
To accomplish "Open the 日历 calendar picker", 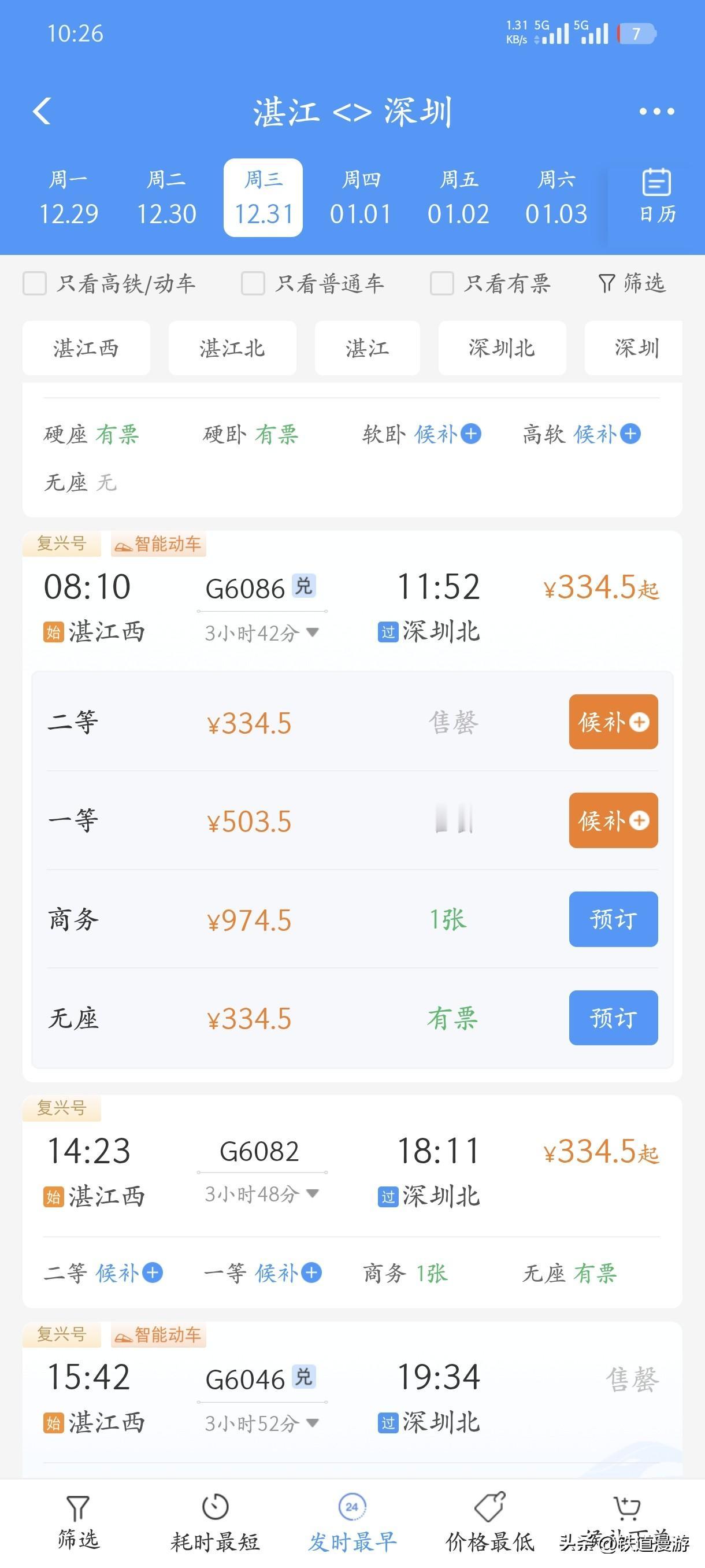I will click(656, 198).
